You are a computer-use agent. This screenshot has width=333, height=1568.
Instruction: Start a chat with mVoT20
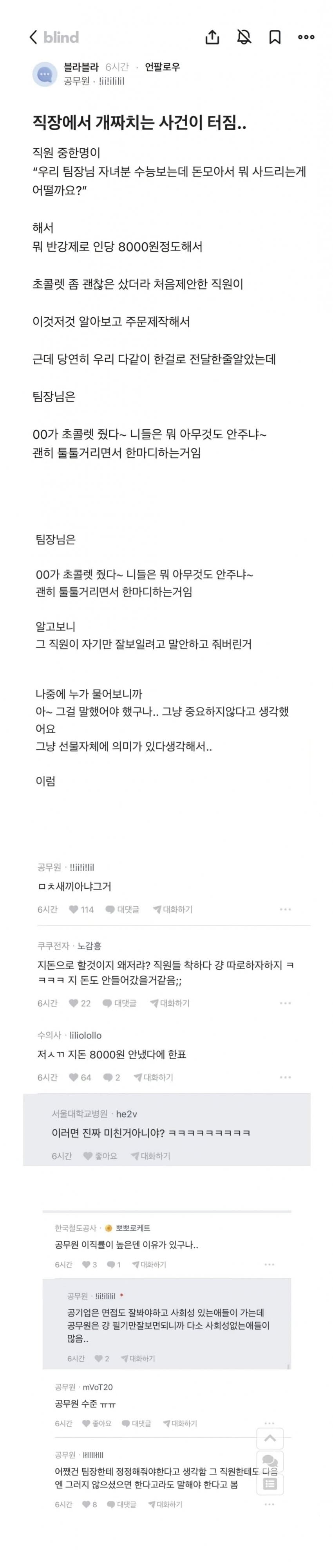(x=180, y=1424)
